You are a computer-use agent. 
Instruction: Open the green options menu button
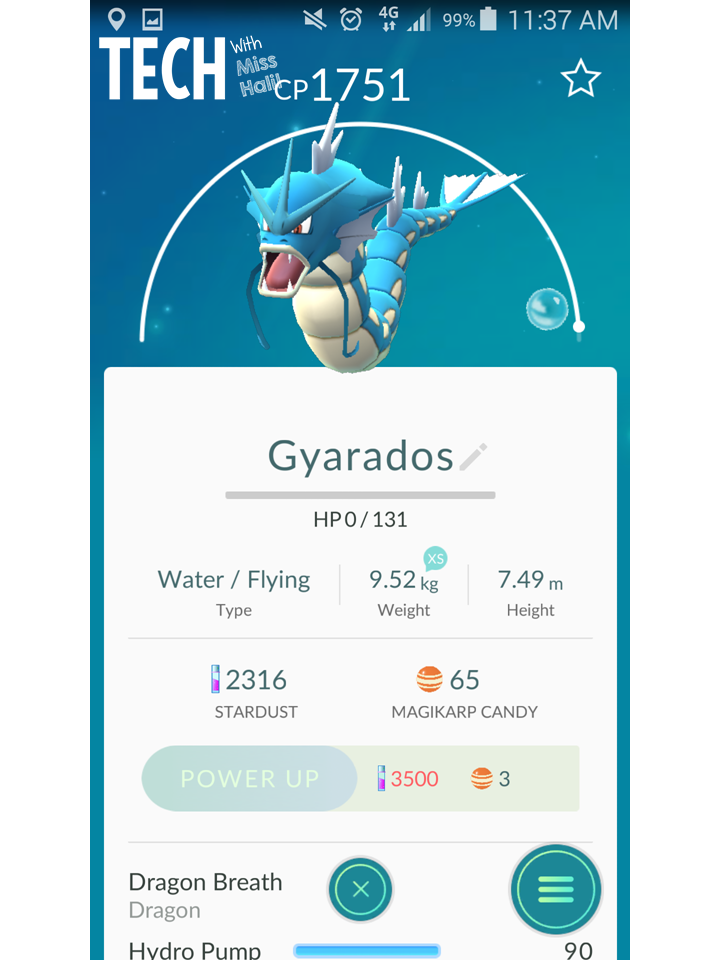(556, 889)
